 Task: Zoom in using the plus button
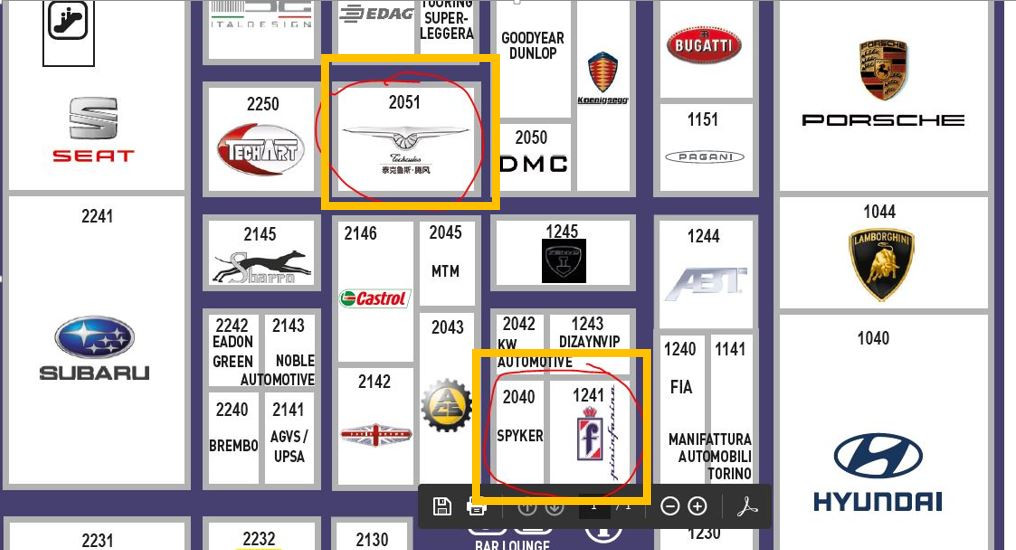point(697,506)
